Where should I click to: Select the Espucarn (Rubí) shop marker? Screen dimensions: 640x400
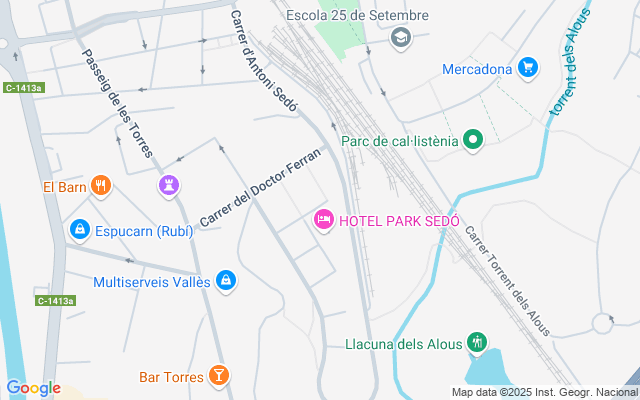coord(80,231)
